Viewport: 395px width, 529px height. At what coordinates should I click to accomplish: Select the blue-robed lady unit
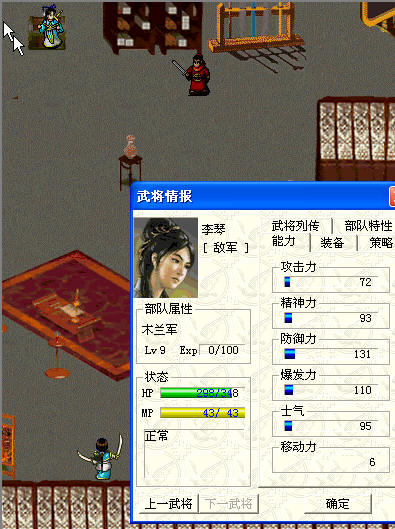(49, 27)
